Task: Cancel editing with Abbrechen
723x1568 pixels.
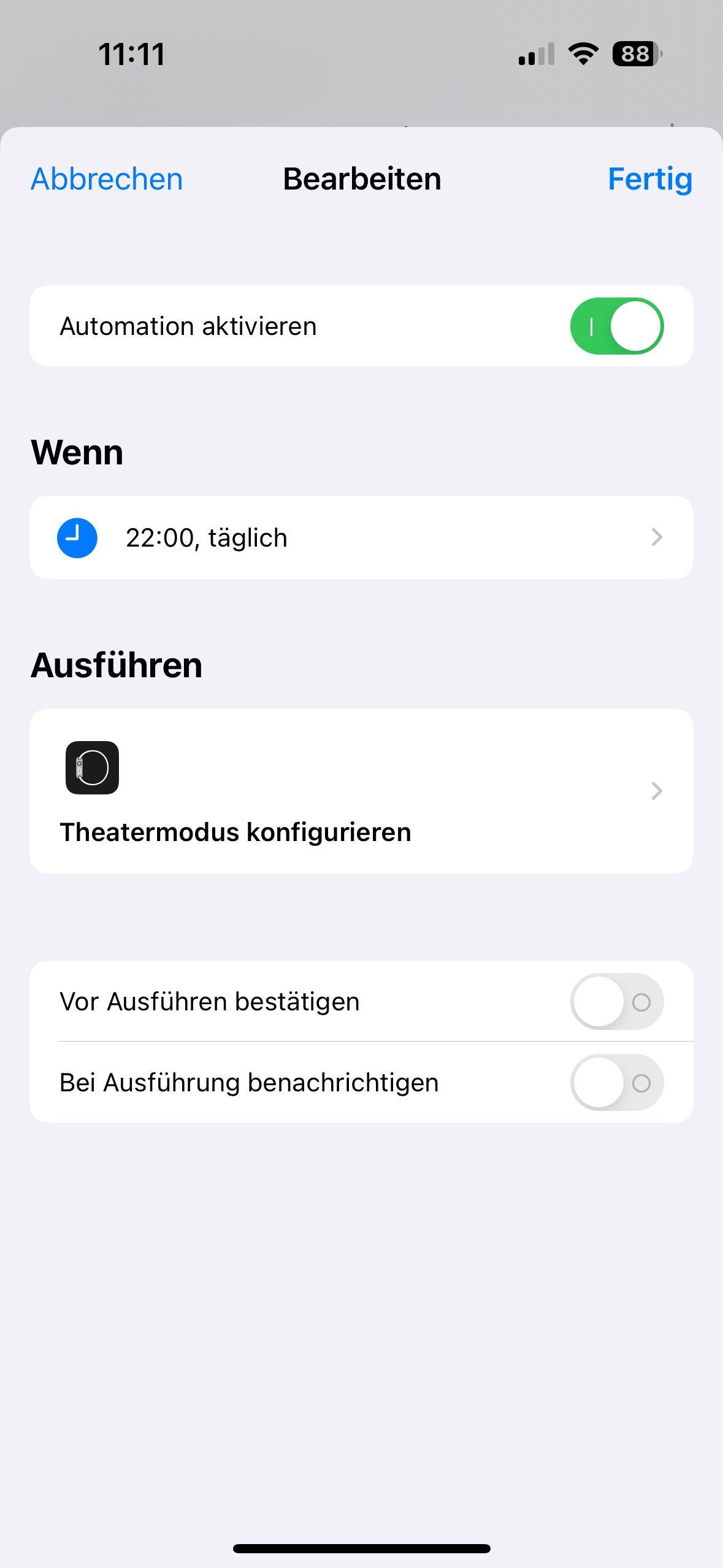Action: (x=107, y=179)
